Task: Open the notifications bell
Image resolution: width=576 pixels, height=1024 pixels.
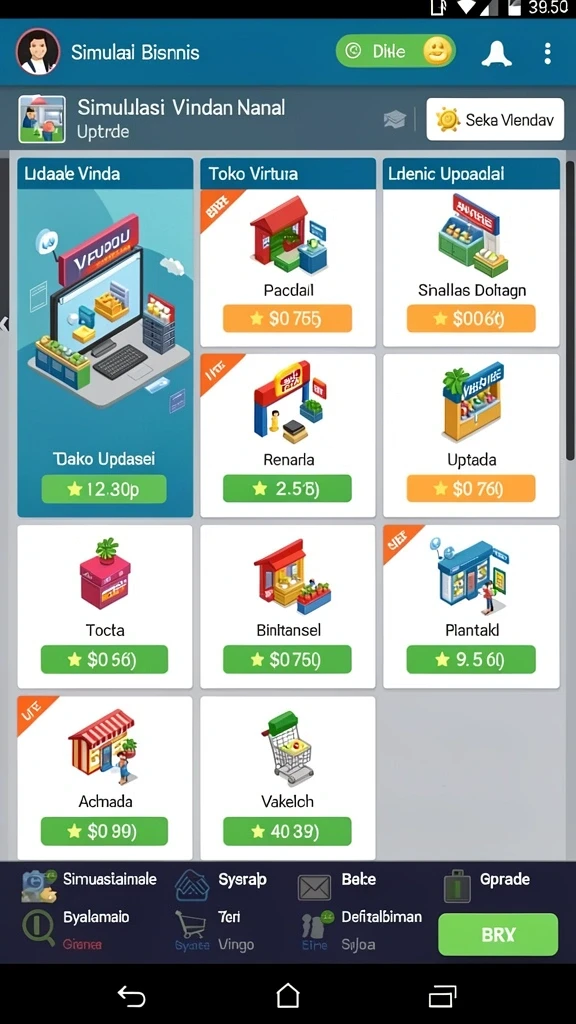Action: 496,54
